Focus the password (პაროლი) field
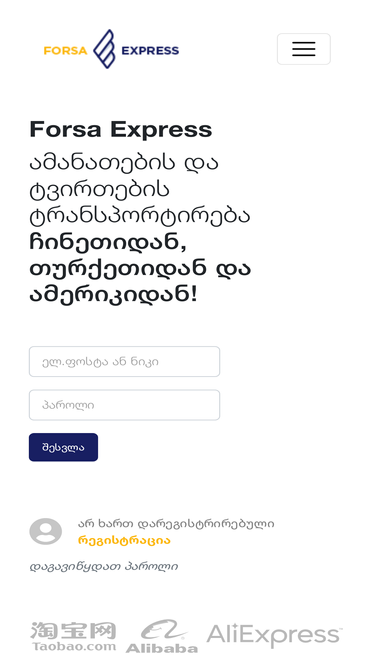375x667 pixels. click(124, 405)
